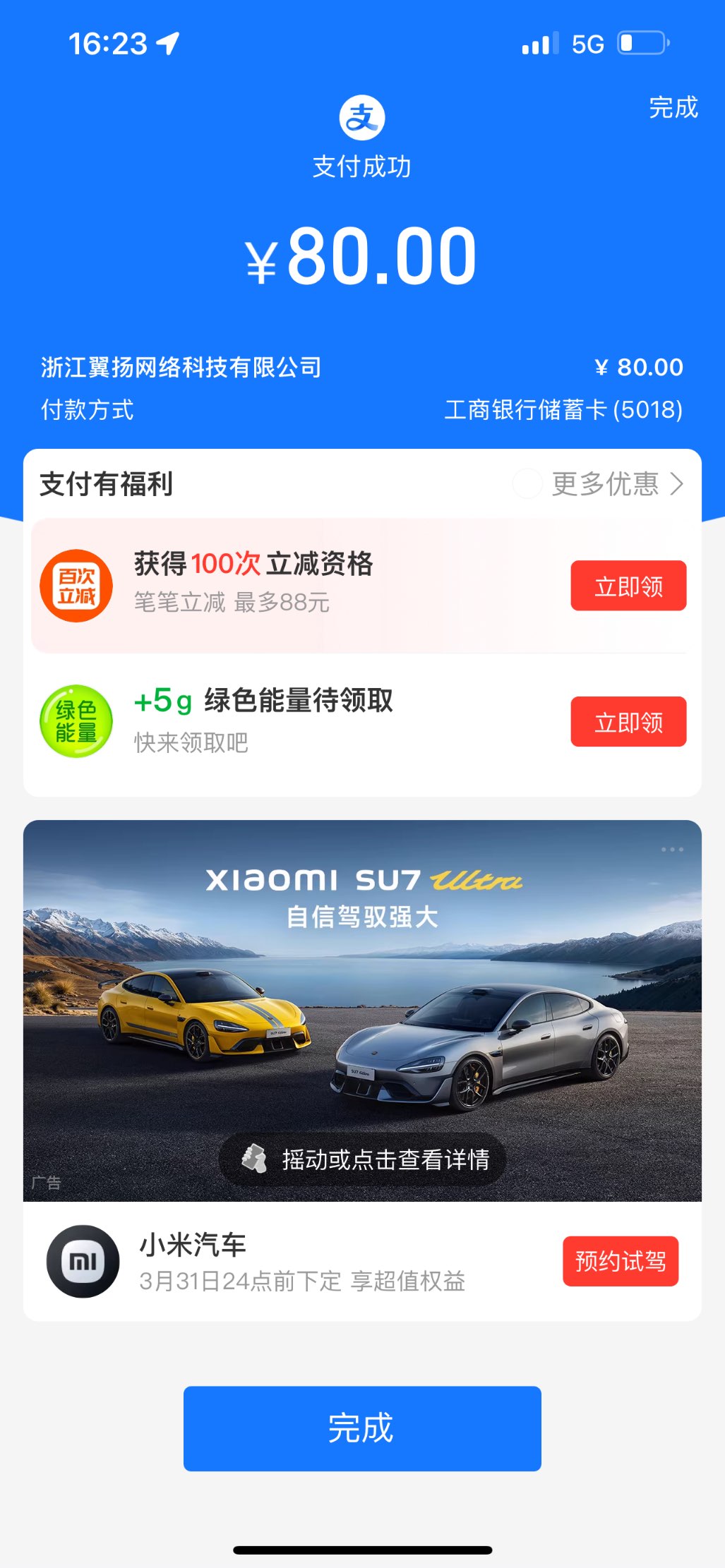Tap 完成 in the top right corner
This screenshot has width=725, height=1568.
pyautogui.click(x=673, y=108)
